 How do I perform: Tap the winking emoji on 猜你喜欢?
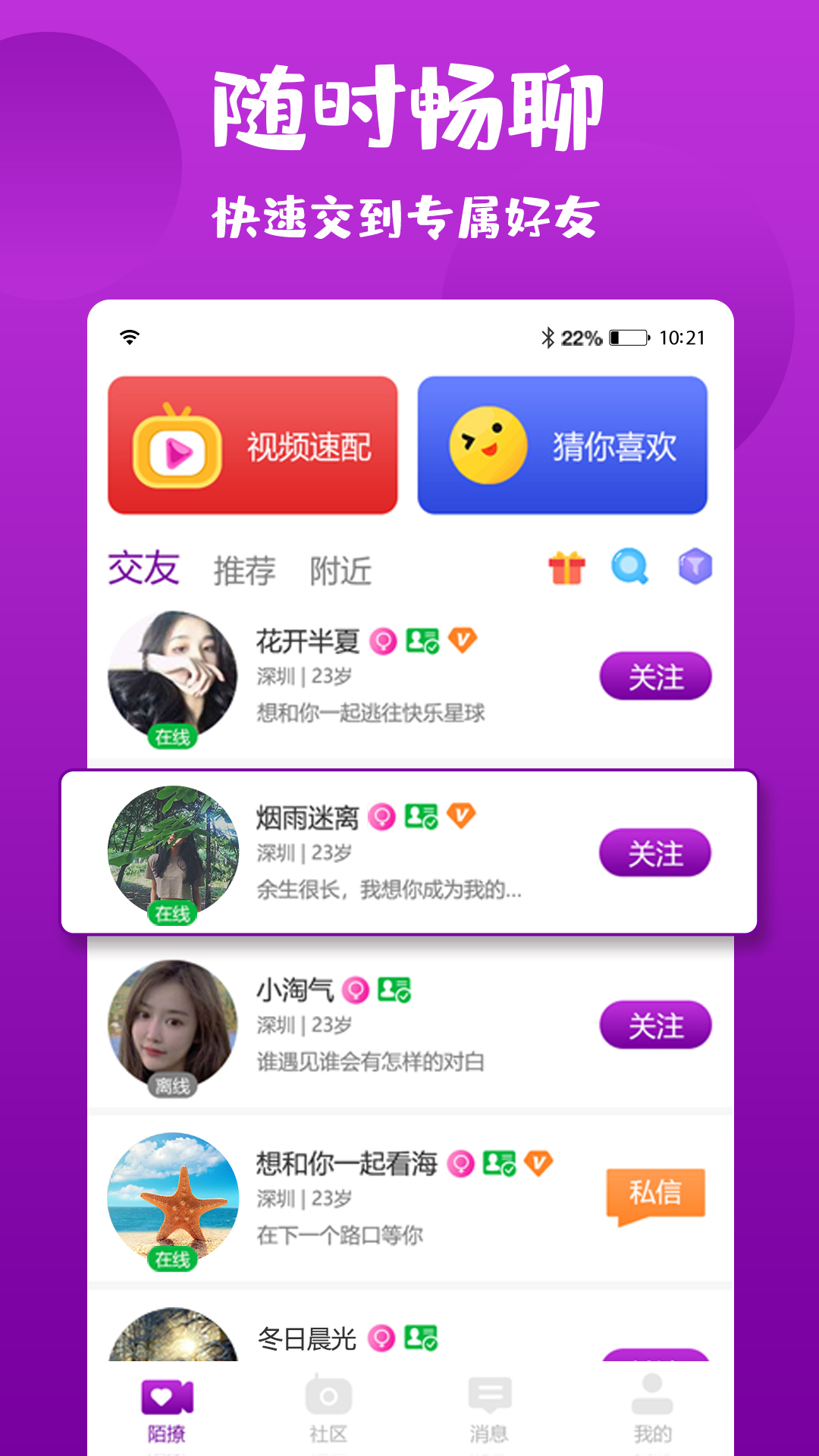pyautogui.click(x=489, y=444)
